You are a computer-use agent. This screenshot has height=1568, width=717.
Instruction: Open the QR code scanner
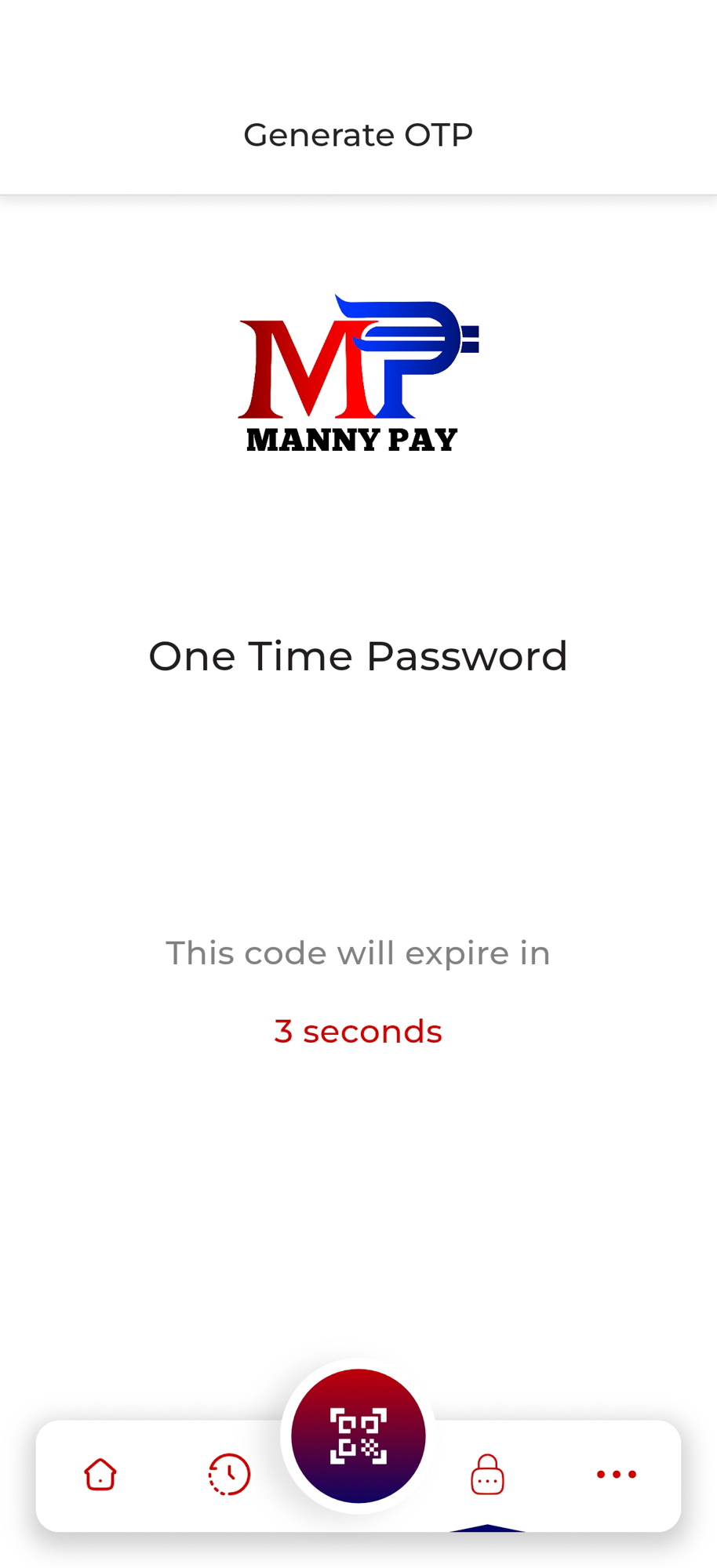358,1436
